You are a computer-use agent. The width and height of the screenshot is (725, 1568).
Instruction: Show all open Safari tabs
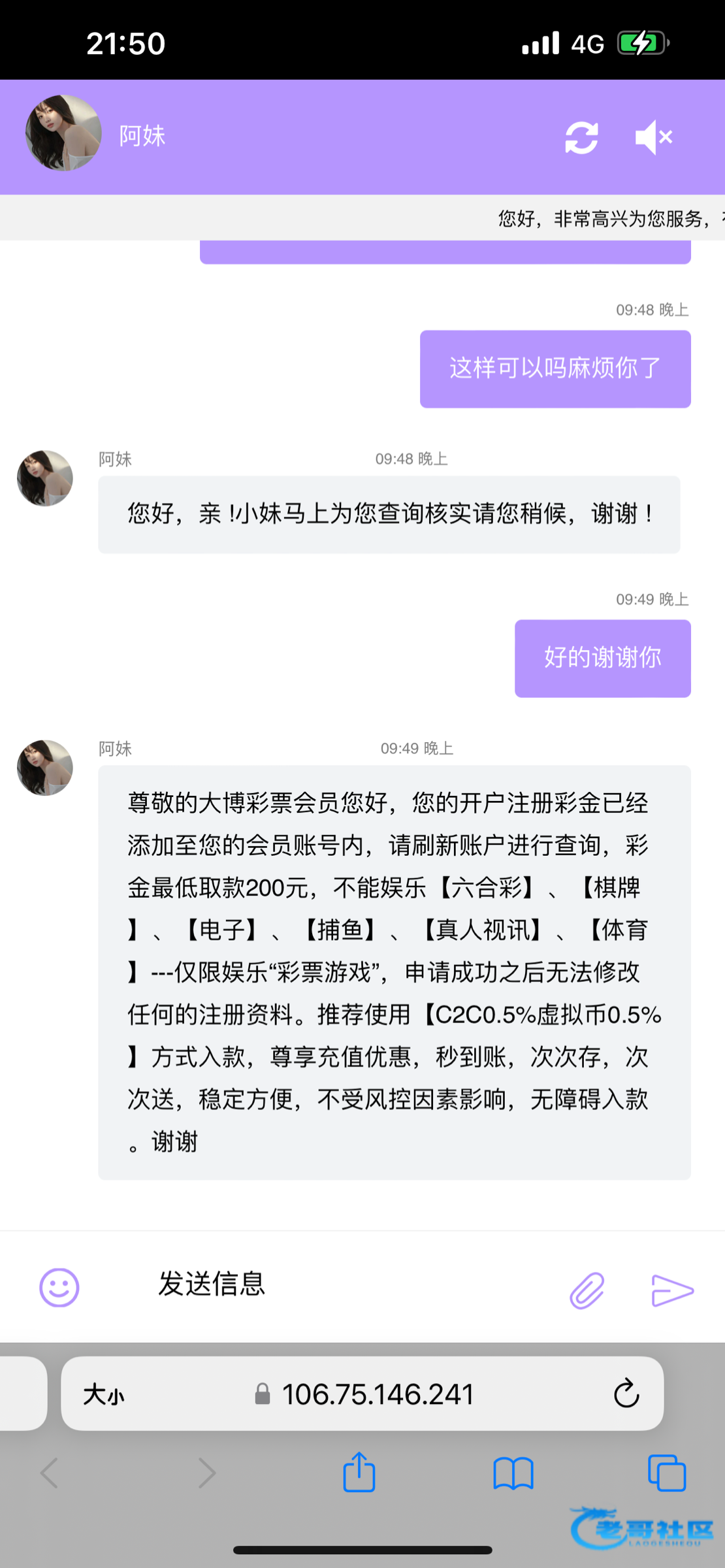pos(666,1473)
